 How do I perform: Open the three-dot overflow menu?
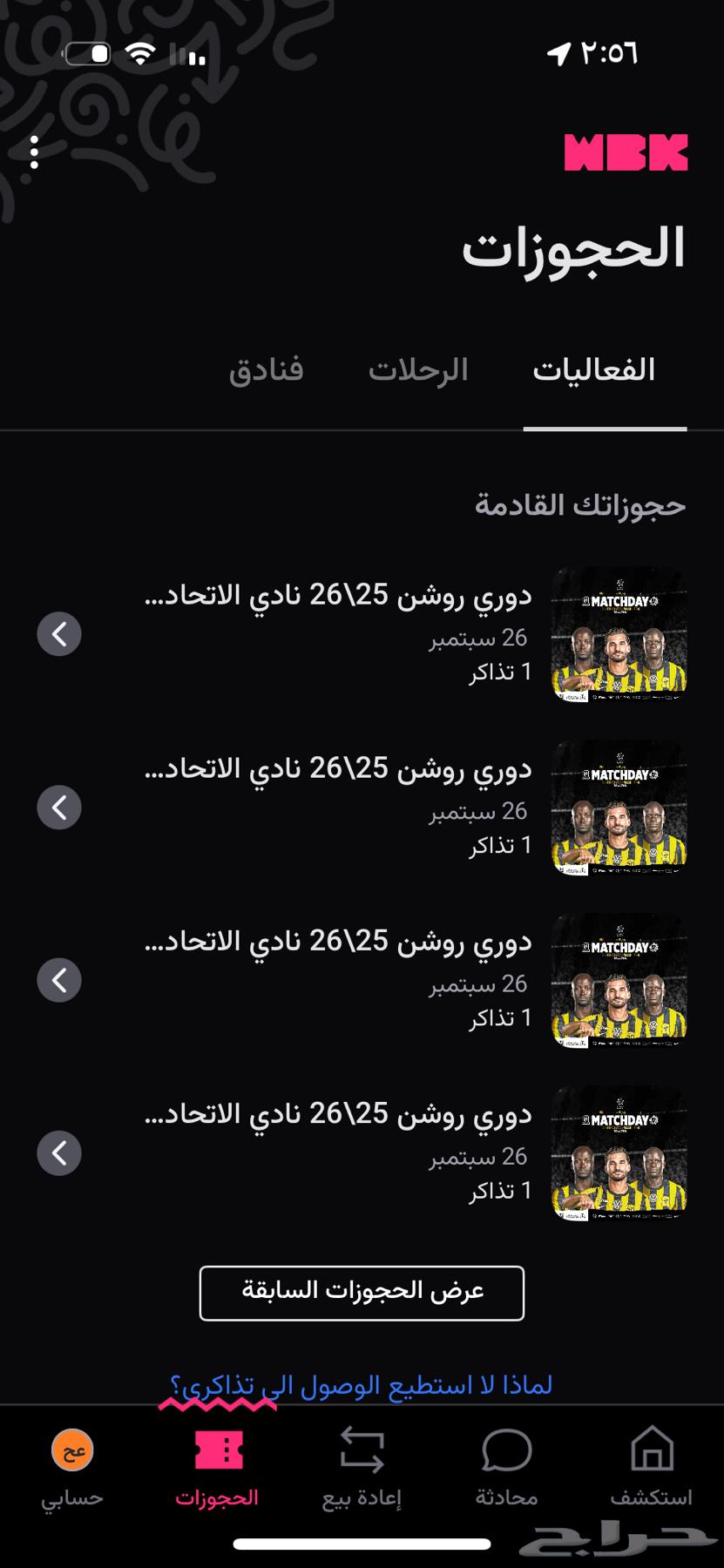(x=36, y=152)
